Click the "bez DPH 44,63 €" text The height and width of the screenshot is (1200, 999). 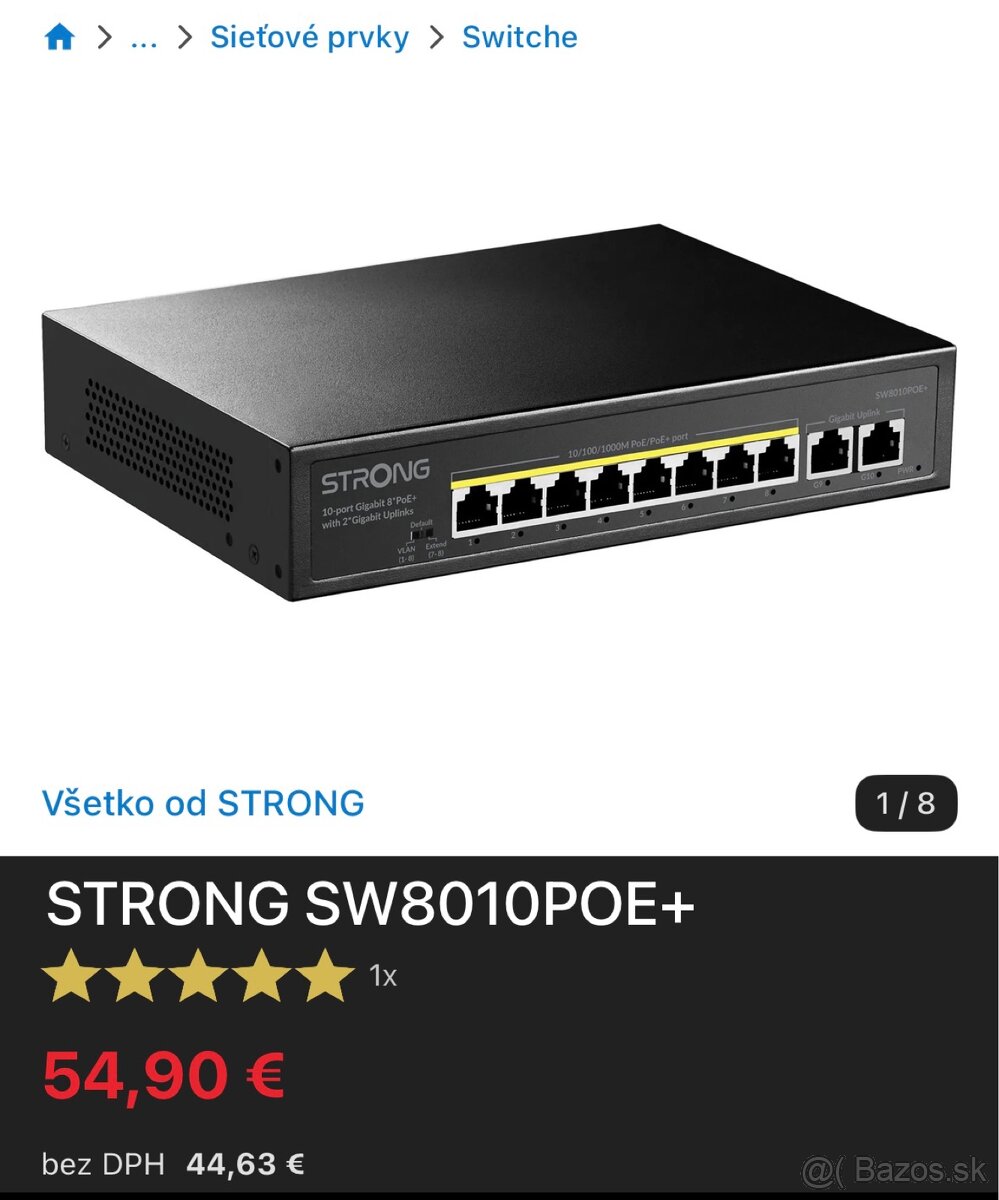pos(177,1162)
